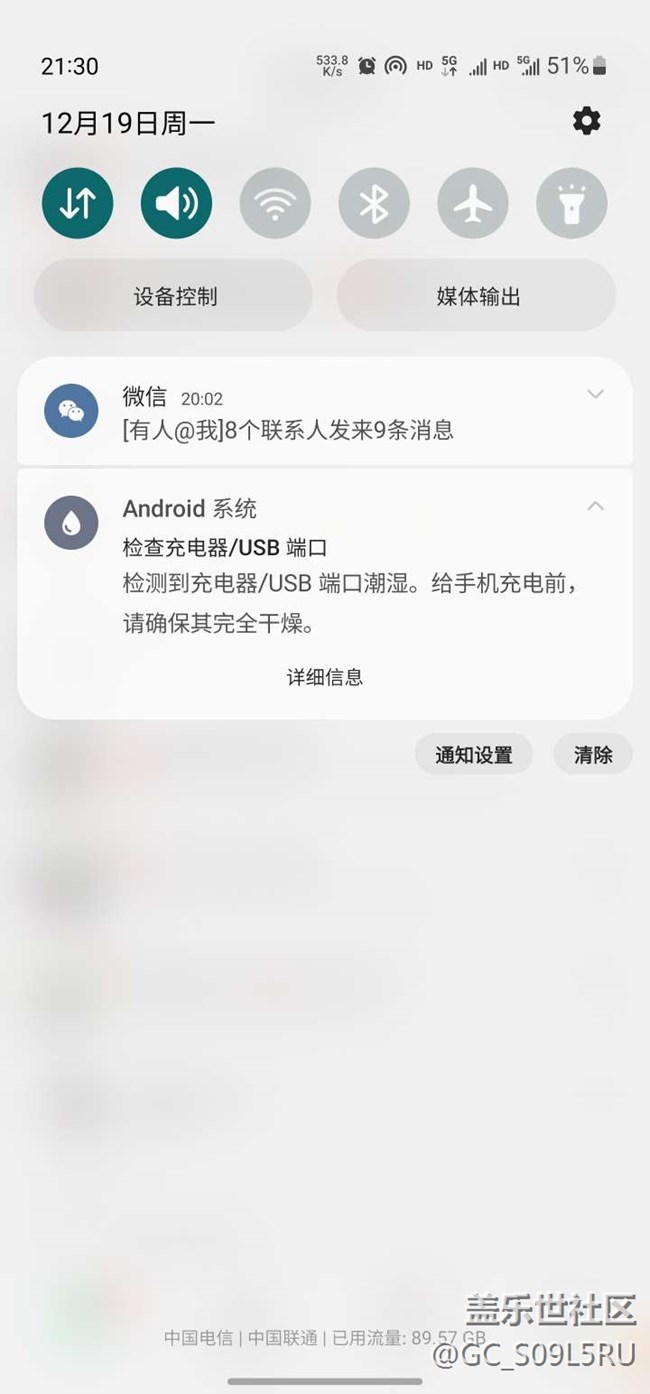This screenshot has width=650, height=1394.
Task: Turn on the flashlight
Action: (x=572, y=203)
